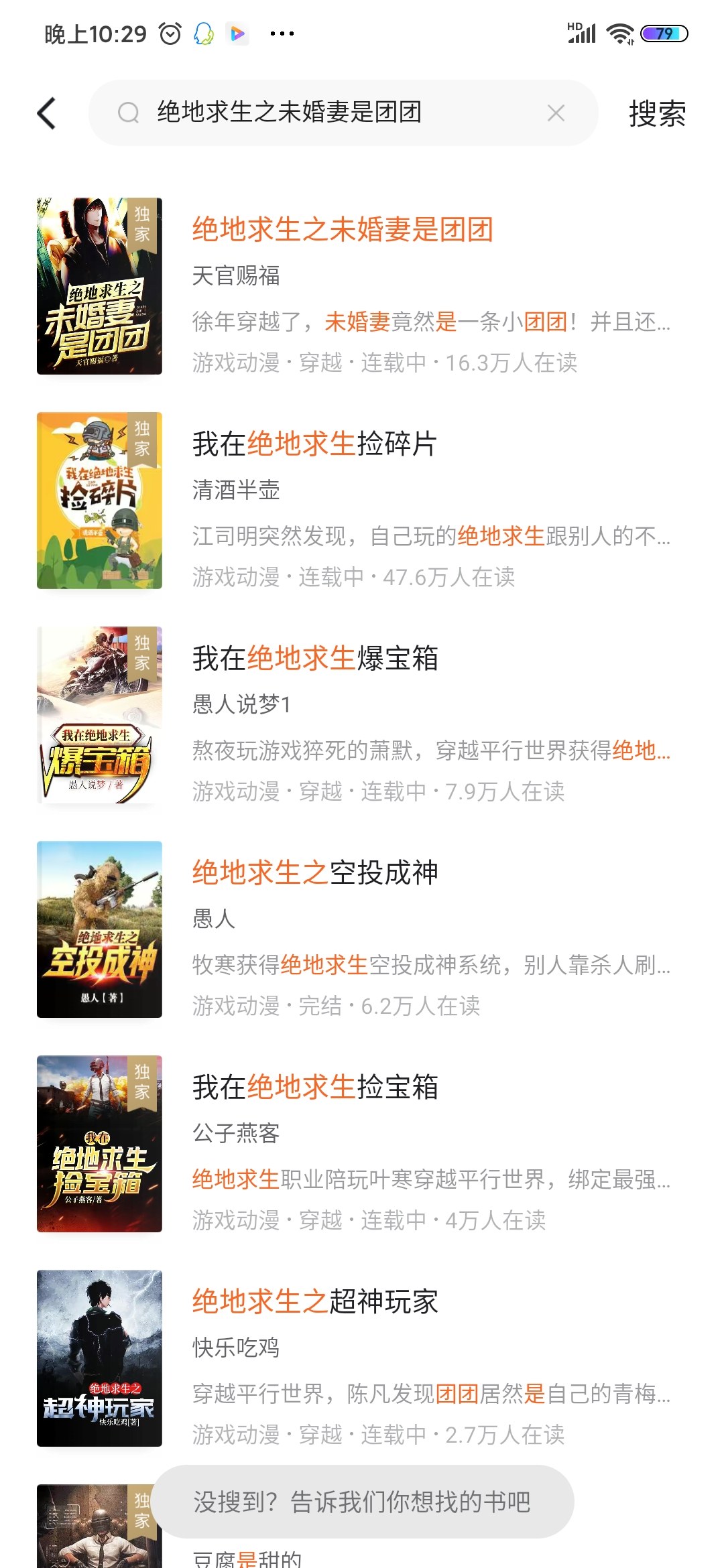Tap 没搜到？告诉我们你想找的书吧
Viewport: 724px width, 1568px height.
(x=363, y=1502)
